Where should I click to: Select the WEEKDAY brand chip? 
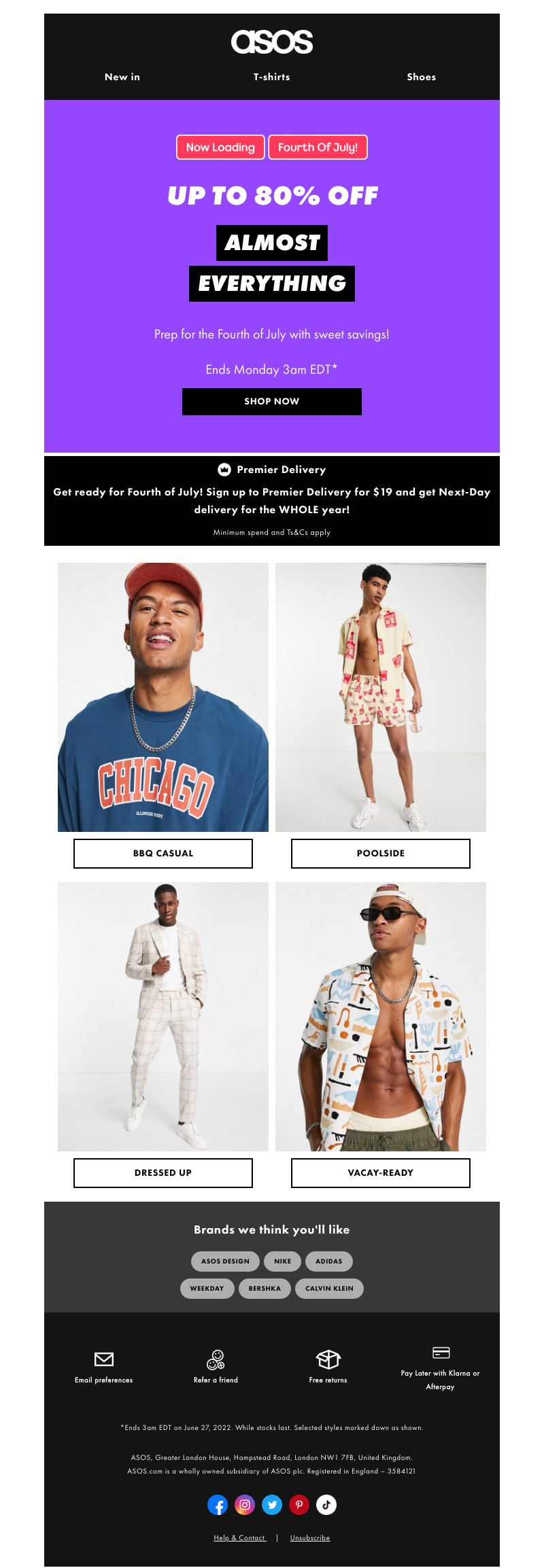pos(207,1288)
